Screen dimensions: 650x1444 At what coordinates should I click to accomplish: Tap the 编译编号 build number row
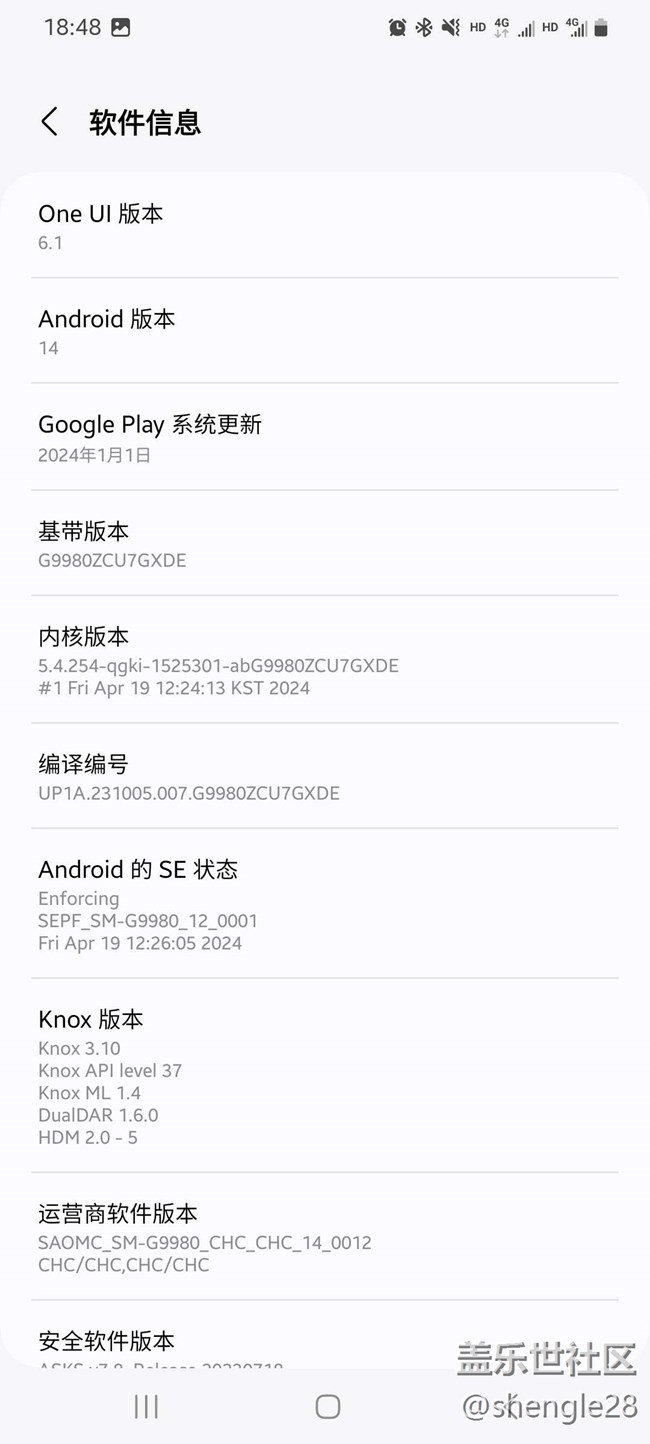325,777
